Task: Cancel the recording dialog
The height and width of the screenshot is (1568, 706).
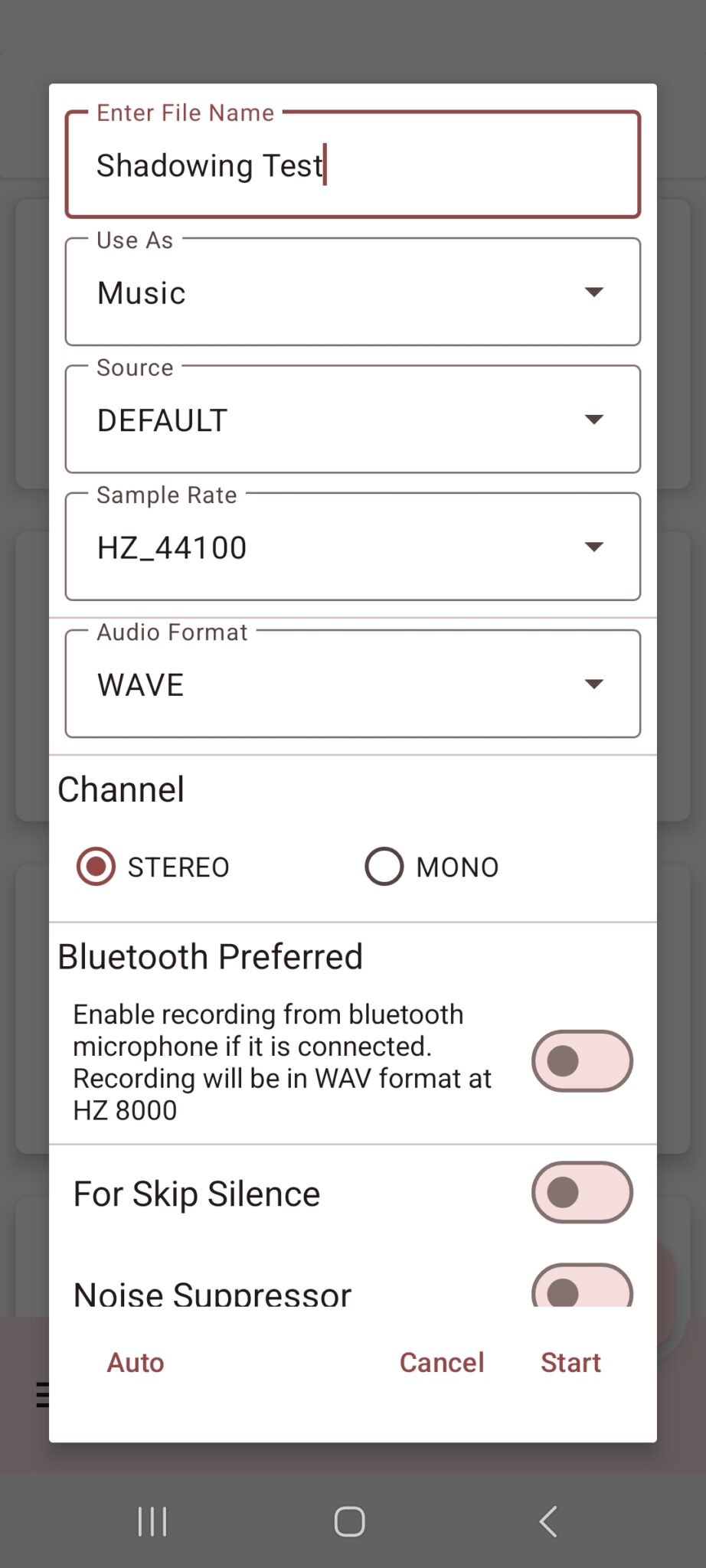Action: point(442,1363)
